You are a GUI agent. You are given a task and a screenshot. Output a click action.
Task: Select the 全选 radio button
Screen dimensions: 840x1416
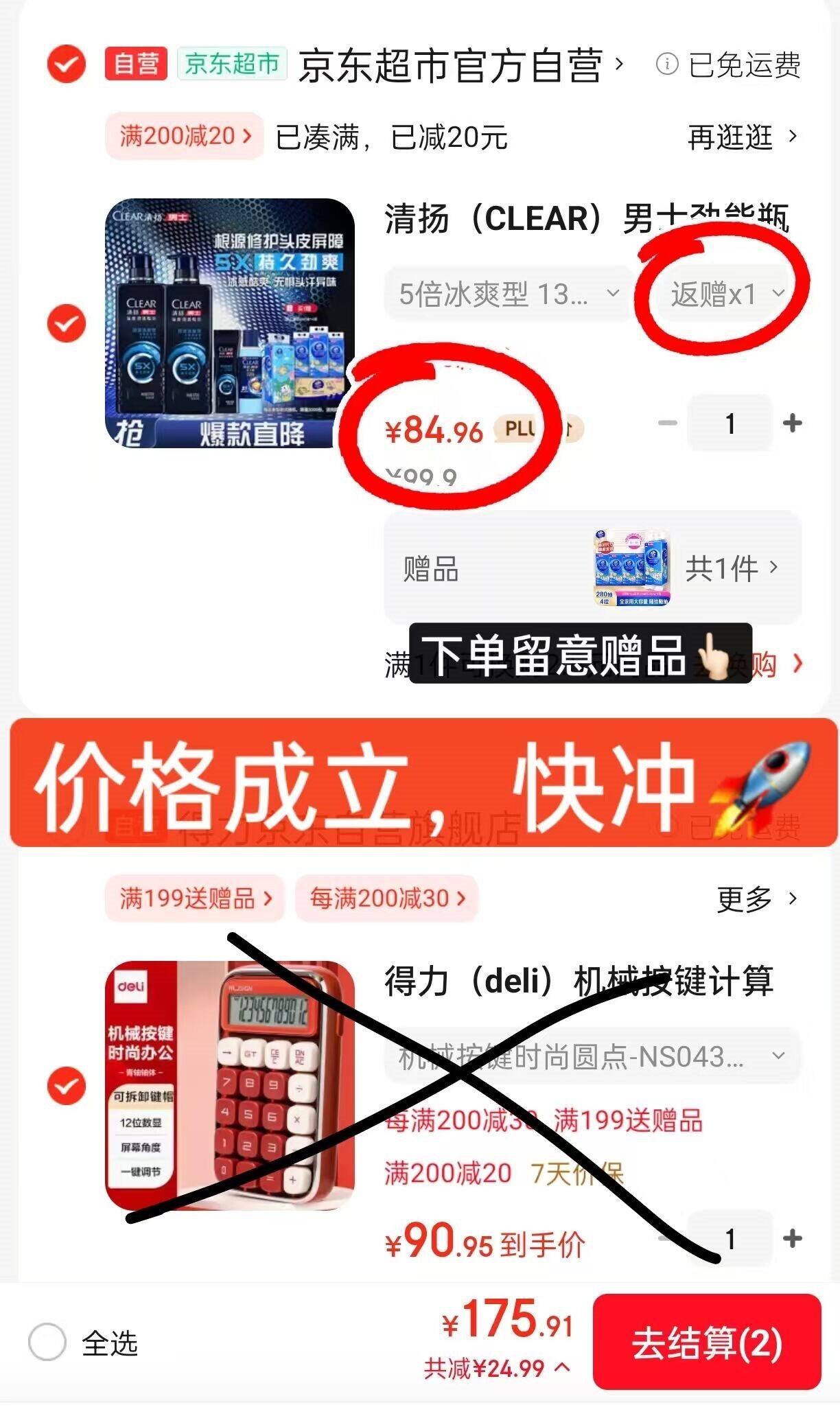point(47,1342)
